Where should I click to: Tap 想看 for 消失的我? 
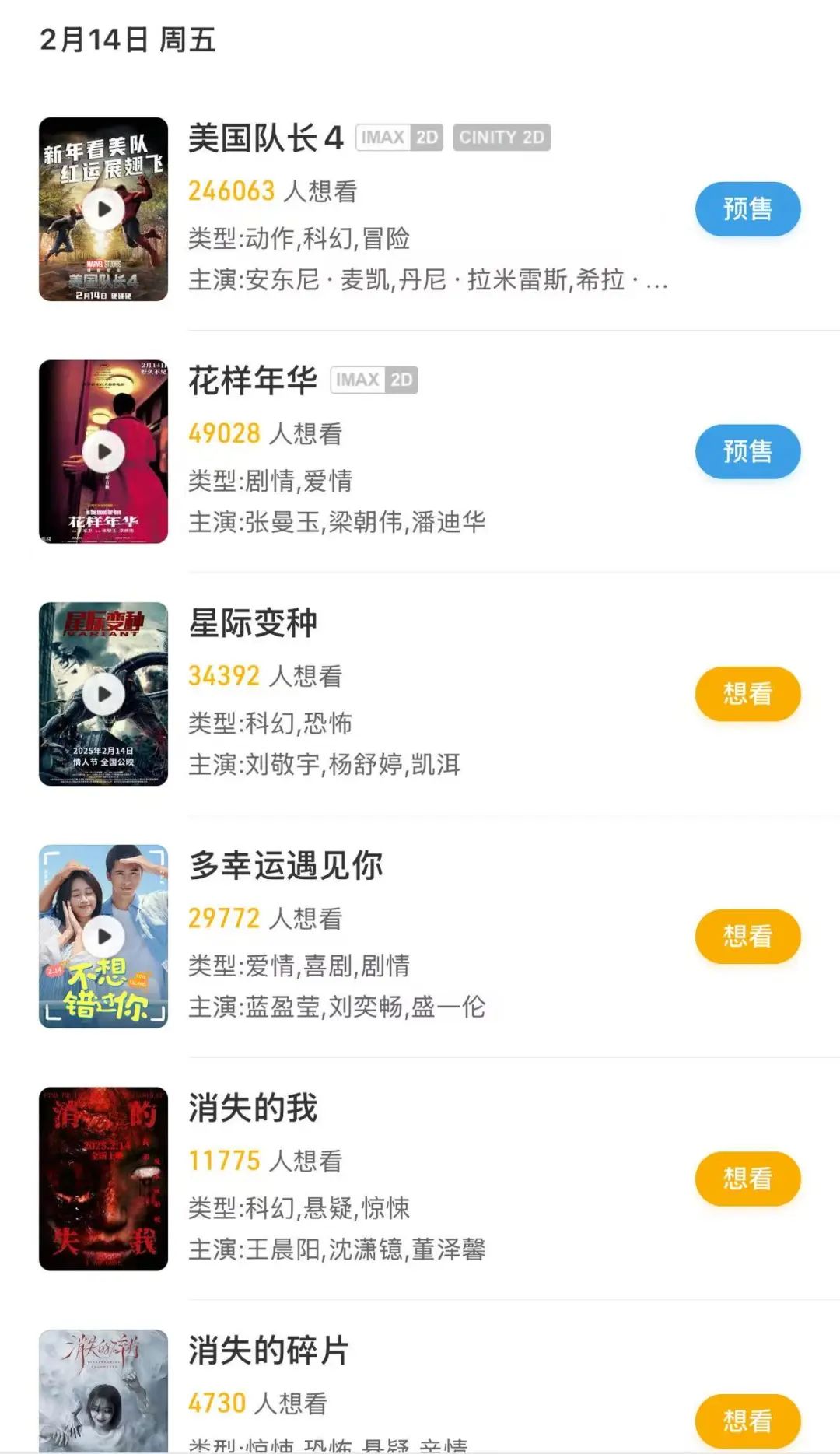pos(748,1179)
